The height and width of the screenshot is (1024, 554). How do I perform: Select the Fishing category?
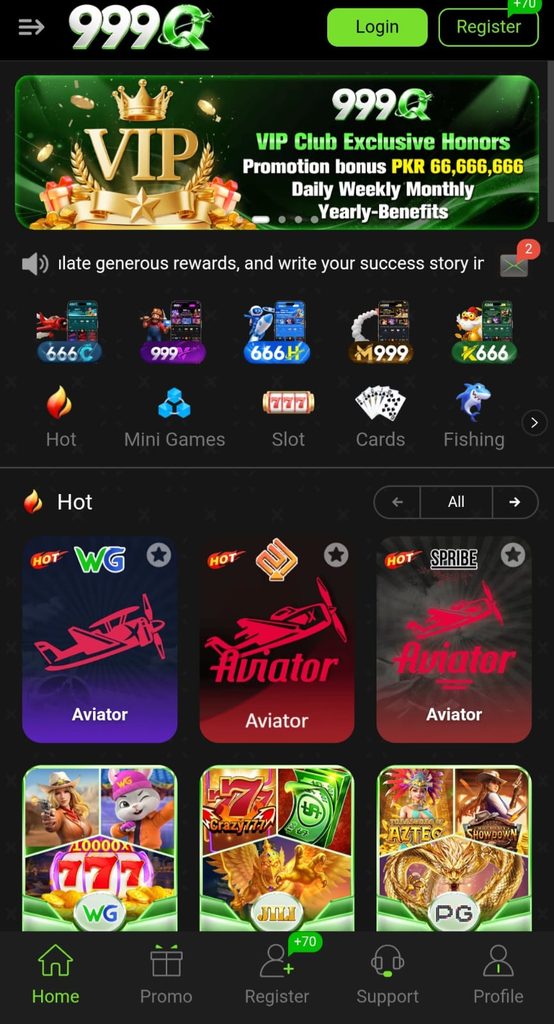pyautogui.click(x=474, y=417)
